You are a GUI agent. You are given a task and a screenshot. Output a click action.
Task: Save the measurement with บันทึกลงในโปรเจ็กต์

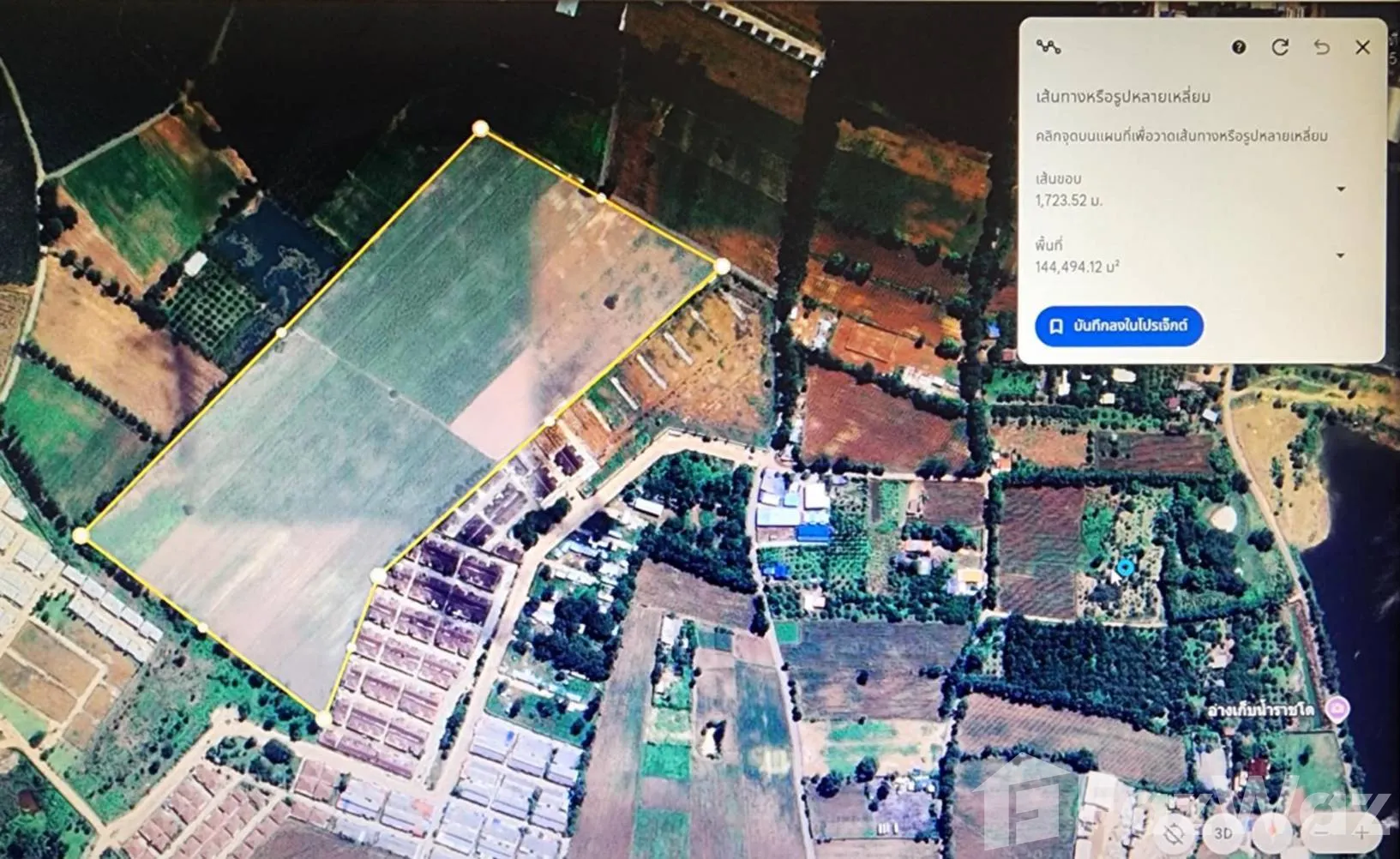click(x=1119, y=327)
